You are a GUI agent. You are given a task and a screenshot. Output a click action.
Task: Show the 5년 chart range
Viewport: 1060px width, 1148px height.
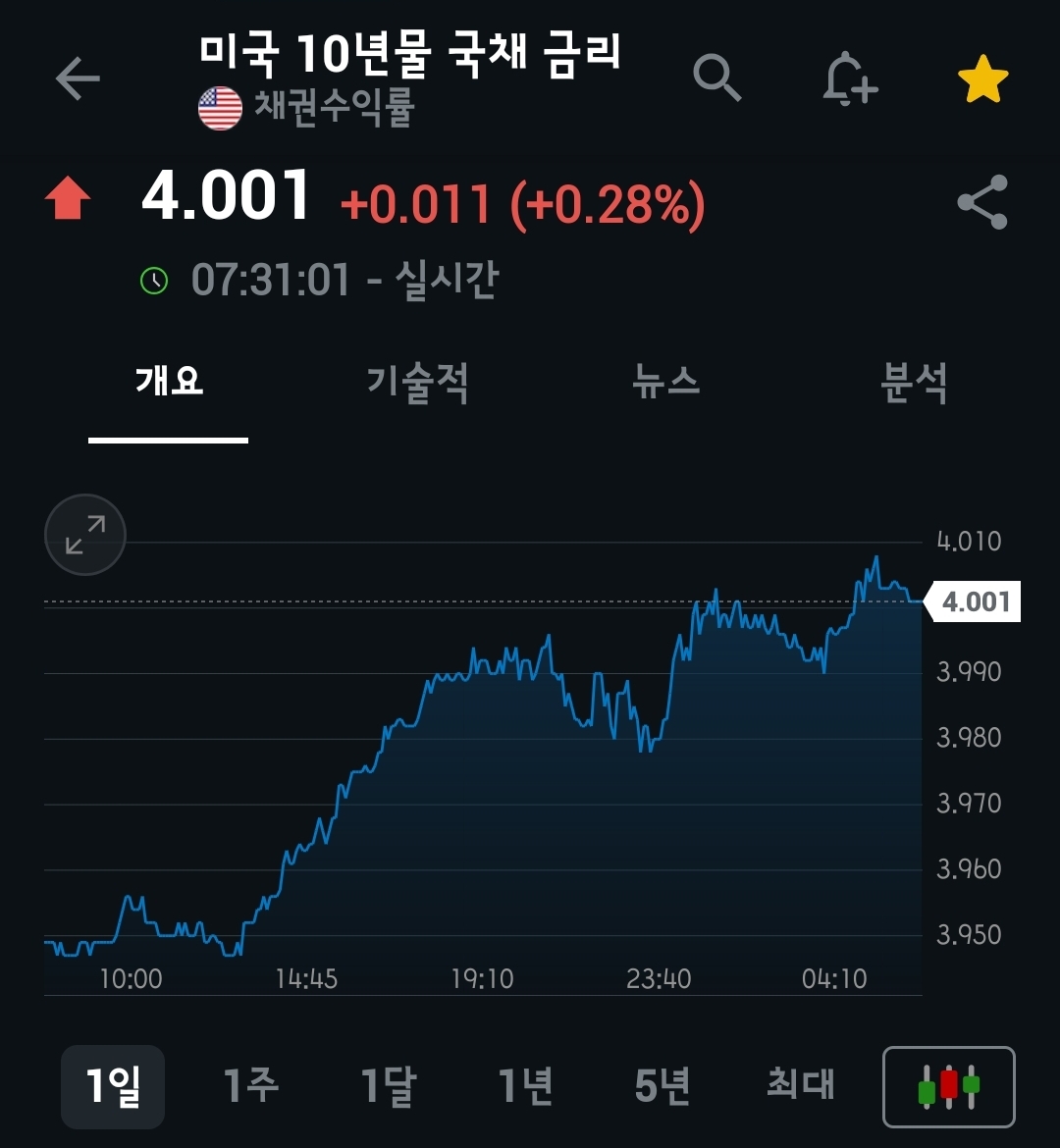(x=662, y=1086)
